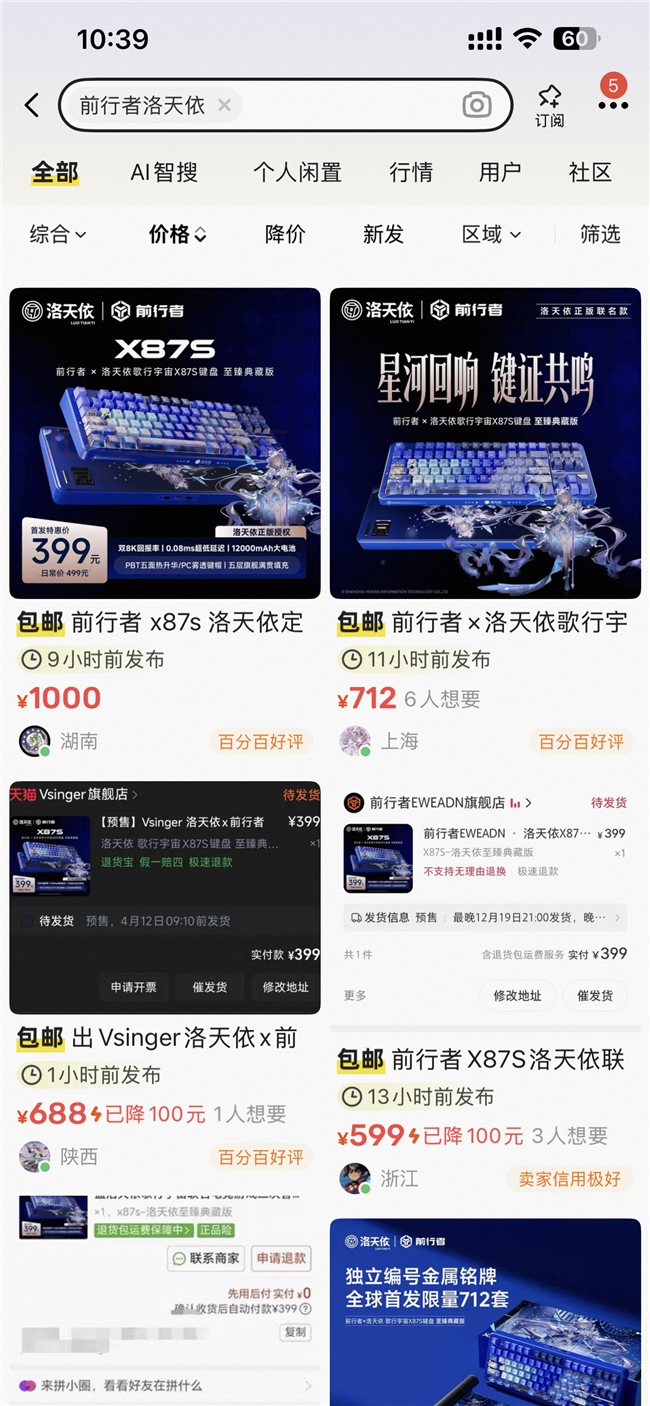650x1406 pixels.
Task: Switch to the 行情 tab
Action: 411,172
